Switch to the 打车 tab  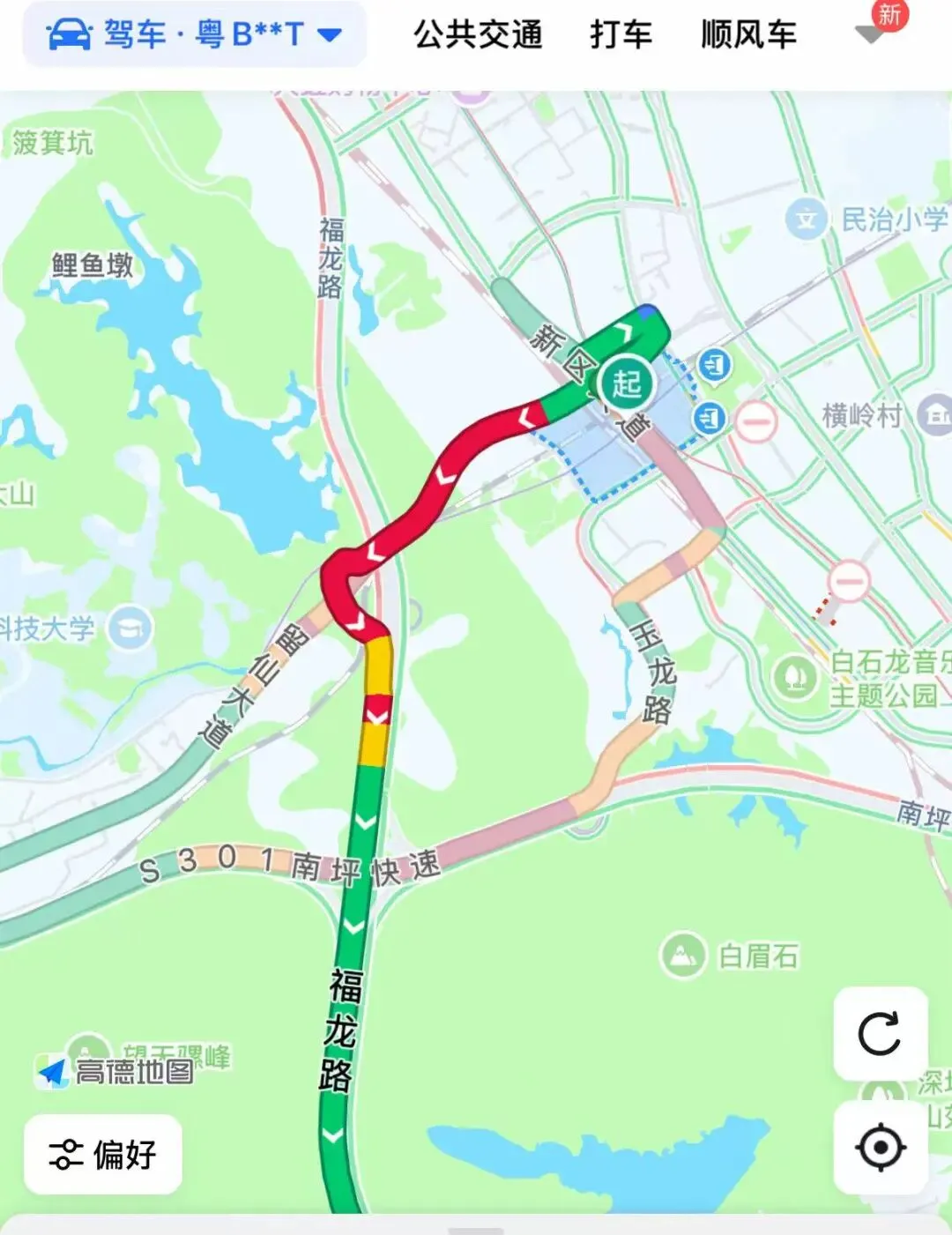[621, 34]
